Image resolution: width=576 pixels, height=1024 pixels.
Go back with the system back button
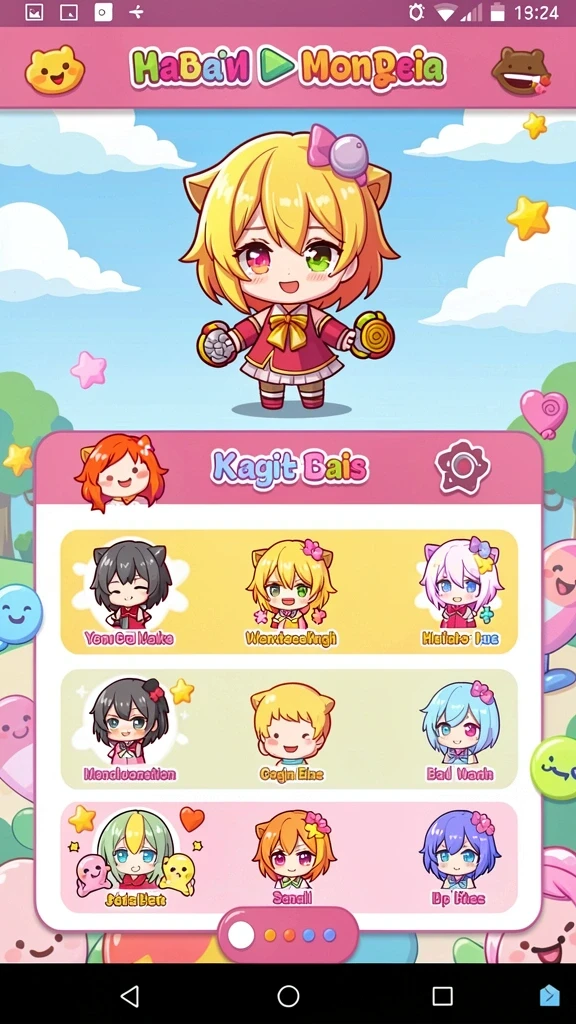[x=130, y=995]
